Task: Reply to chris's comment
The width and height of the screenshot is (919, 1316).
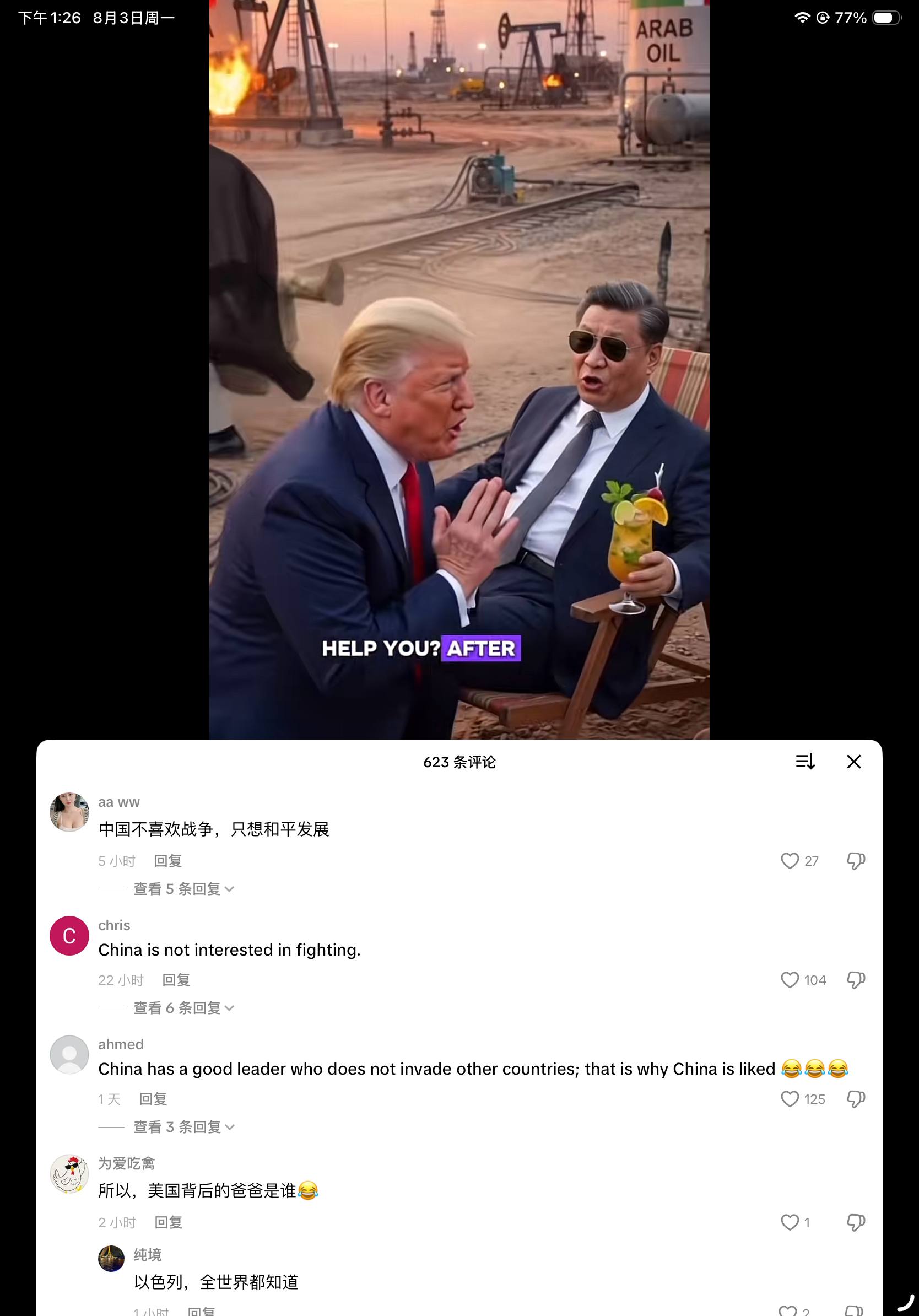Action: tap(176, 980)
